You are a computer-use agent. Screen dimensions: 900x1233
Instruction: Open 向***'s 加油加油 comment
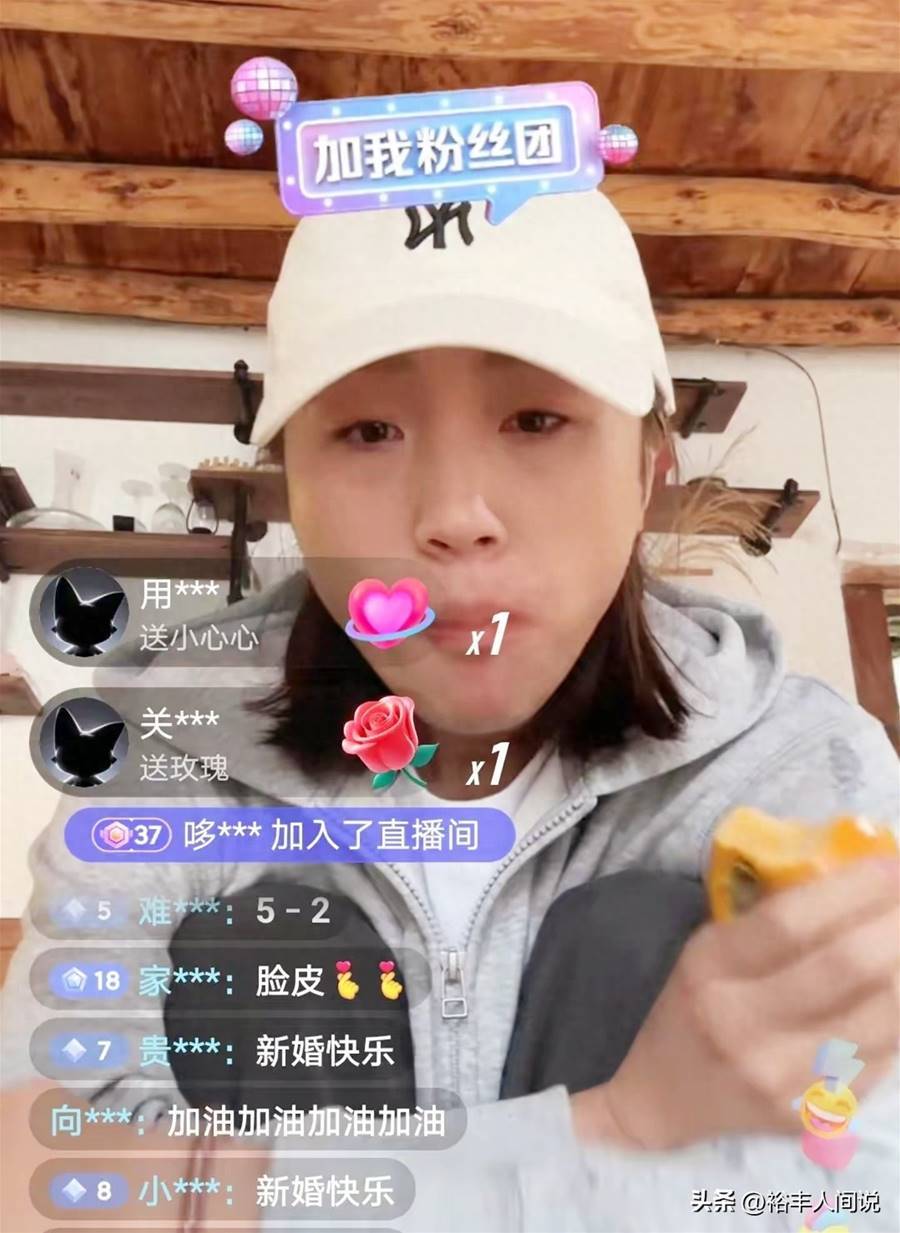(x=250, y=1120)
